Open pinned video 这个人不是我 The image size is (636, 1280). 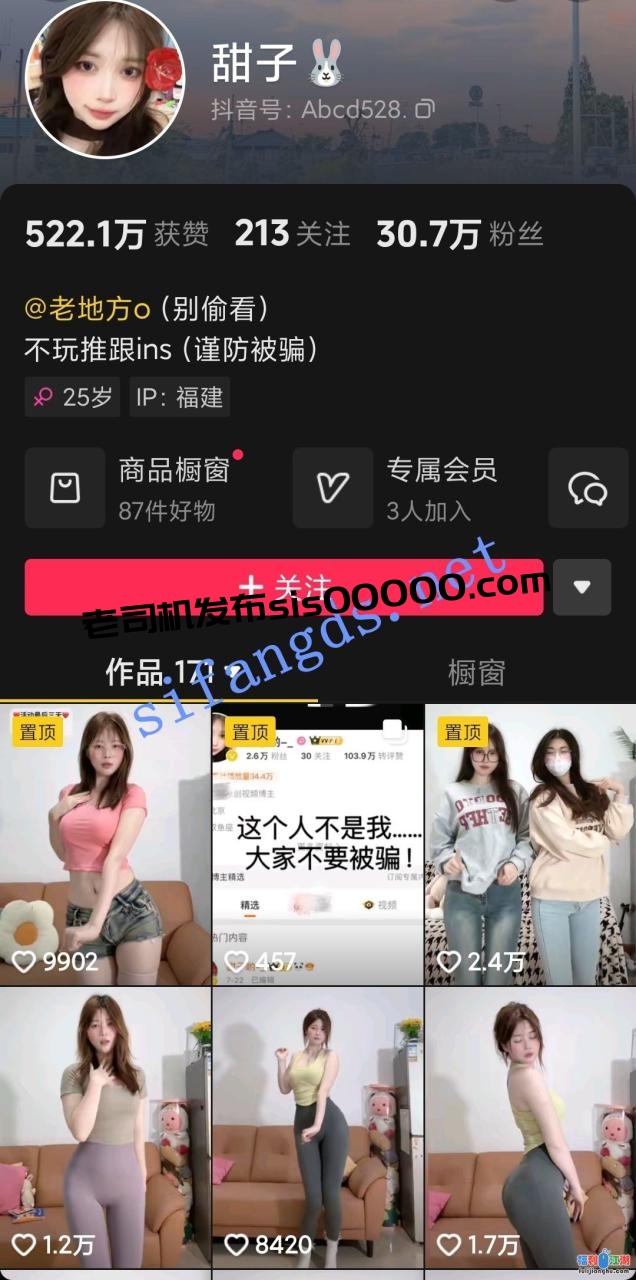coord(317,845)
